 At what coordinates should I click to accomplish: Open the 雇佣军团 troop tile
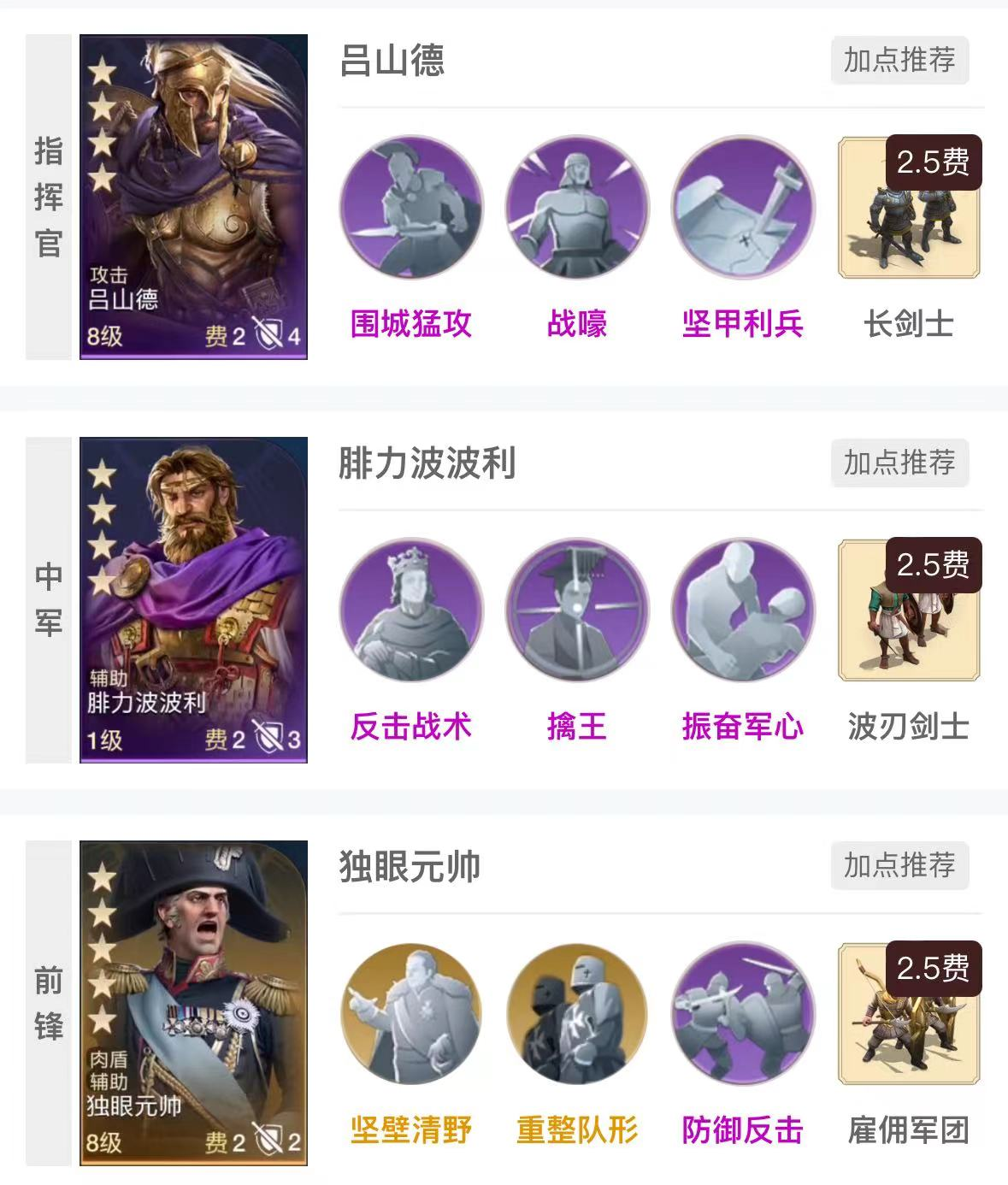click(909, 1014)
